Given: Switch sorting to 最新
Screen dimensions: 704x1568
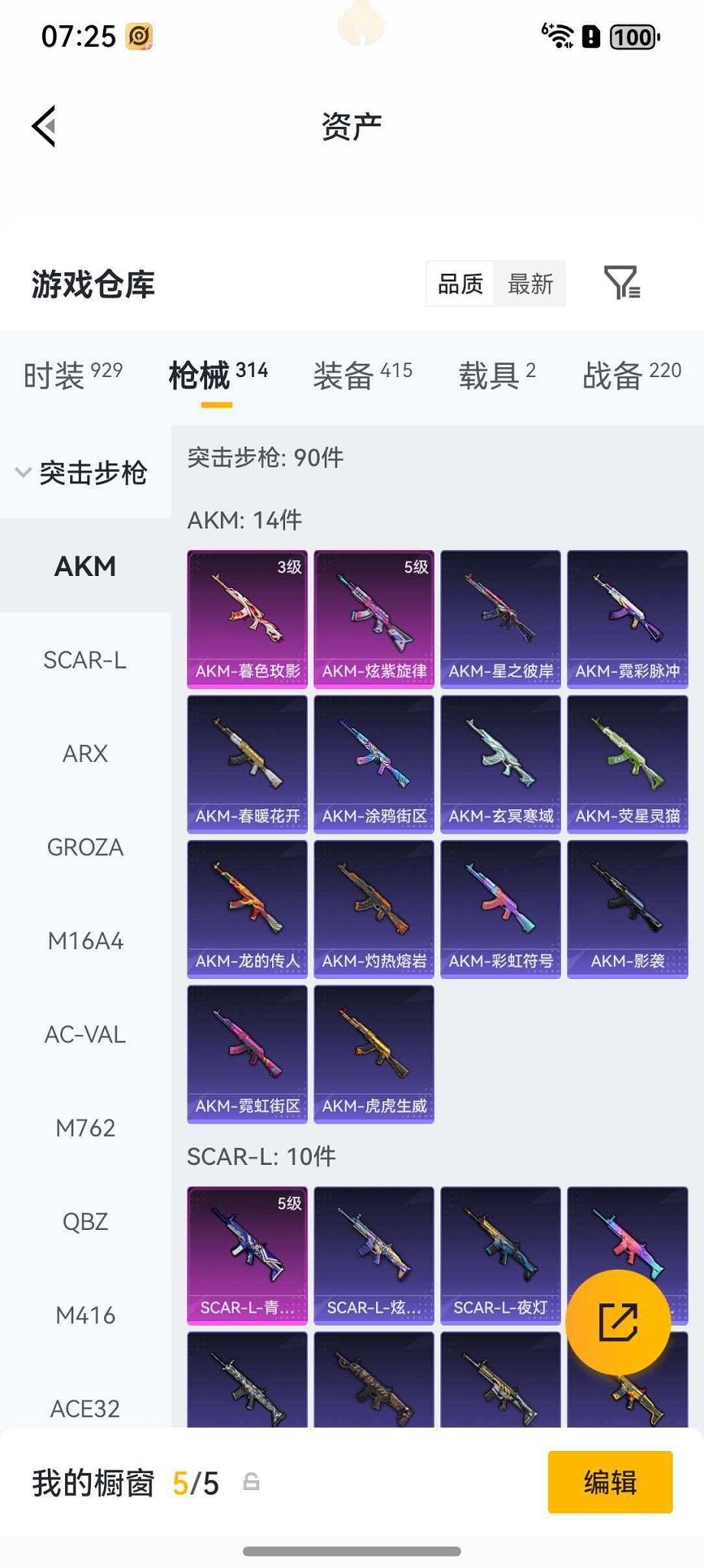Looking at the screenshot, I should (x=530, y=284).
